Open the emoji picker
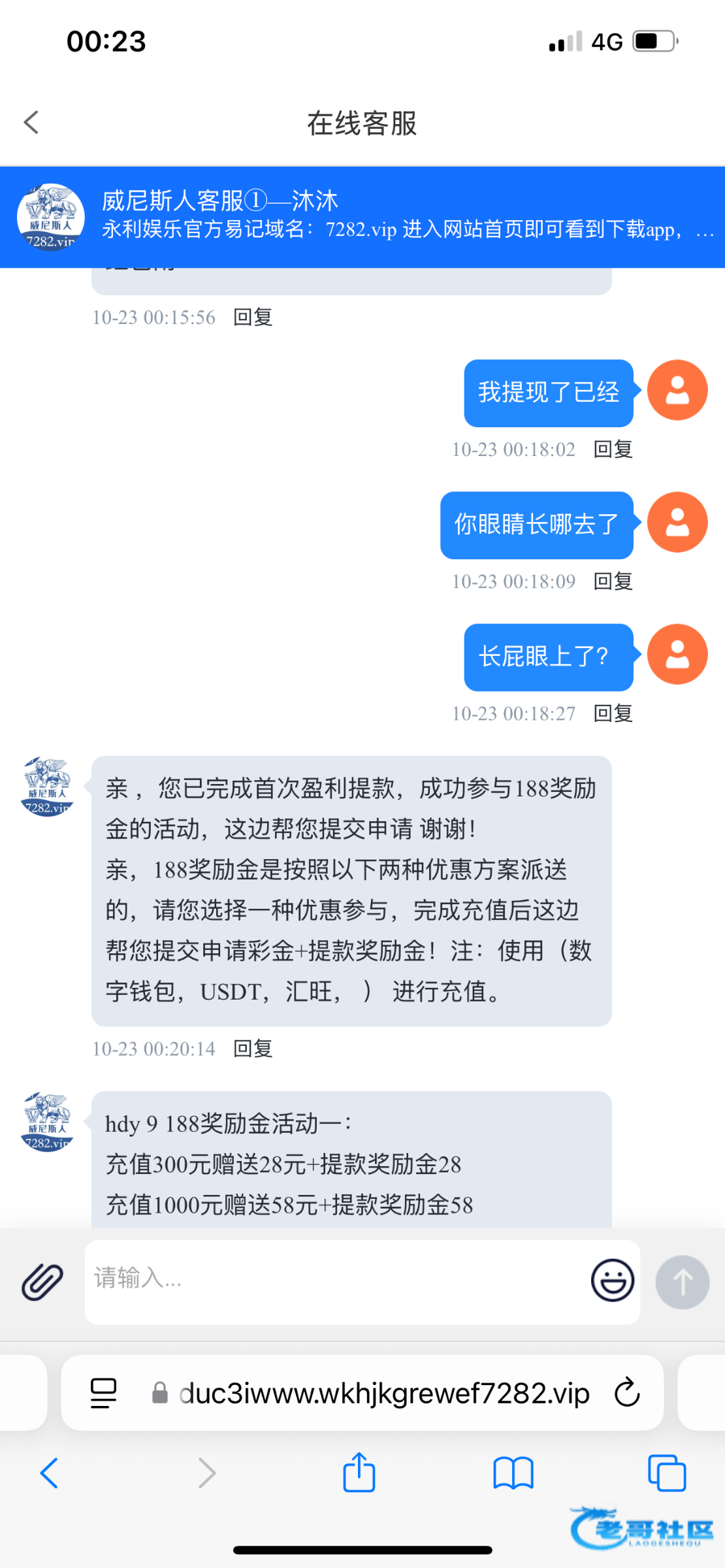Image resolution: width=725 pixels, height=1568 pixels. [x=612, y=1281]
